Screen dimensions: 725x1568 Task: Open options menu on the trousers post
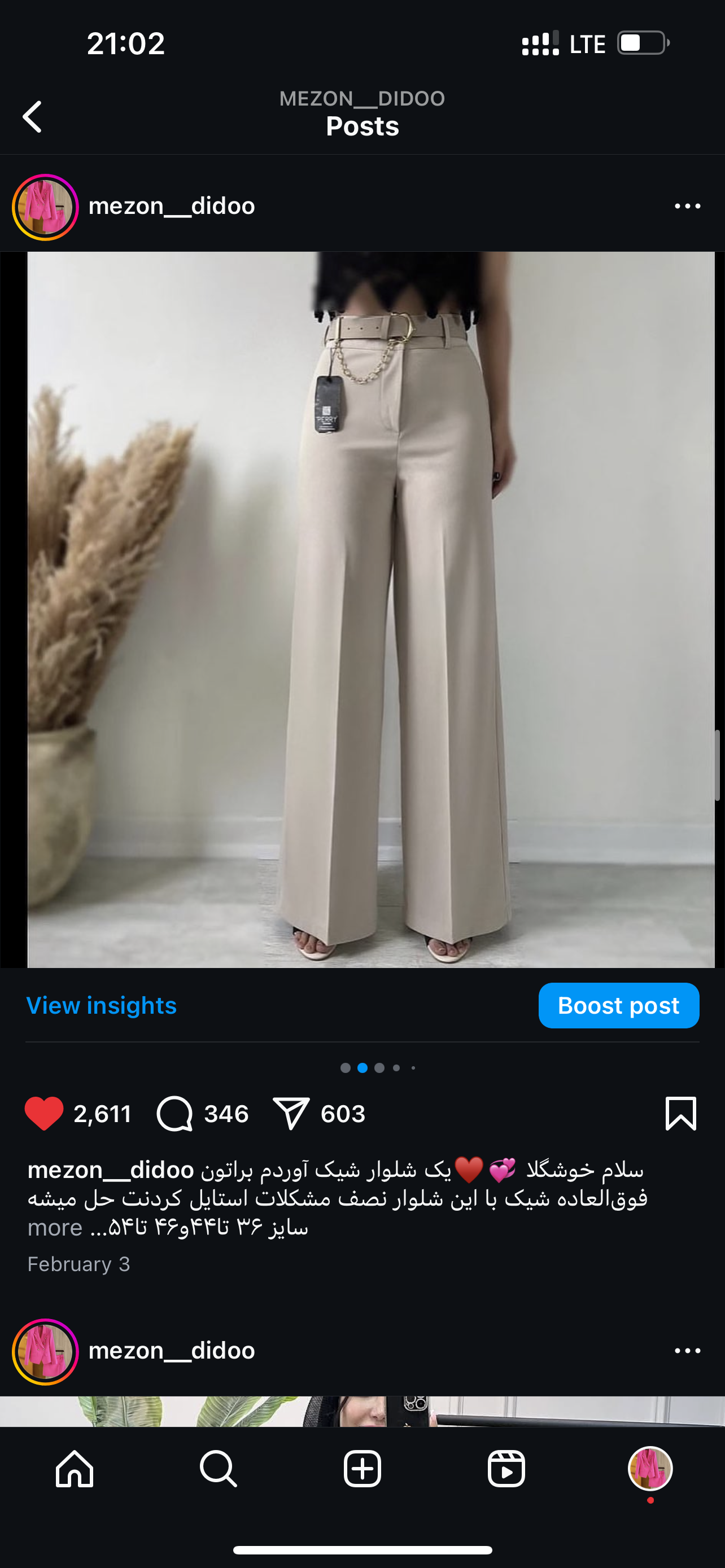[687, 207]
